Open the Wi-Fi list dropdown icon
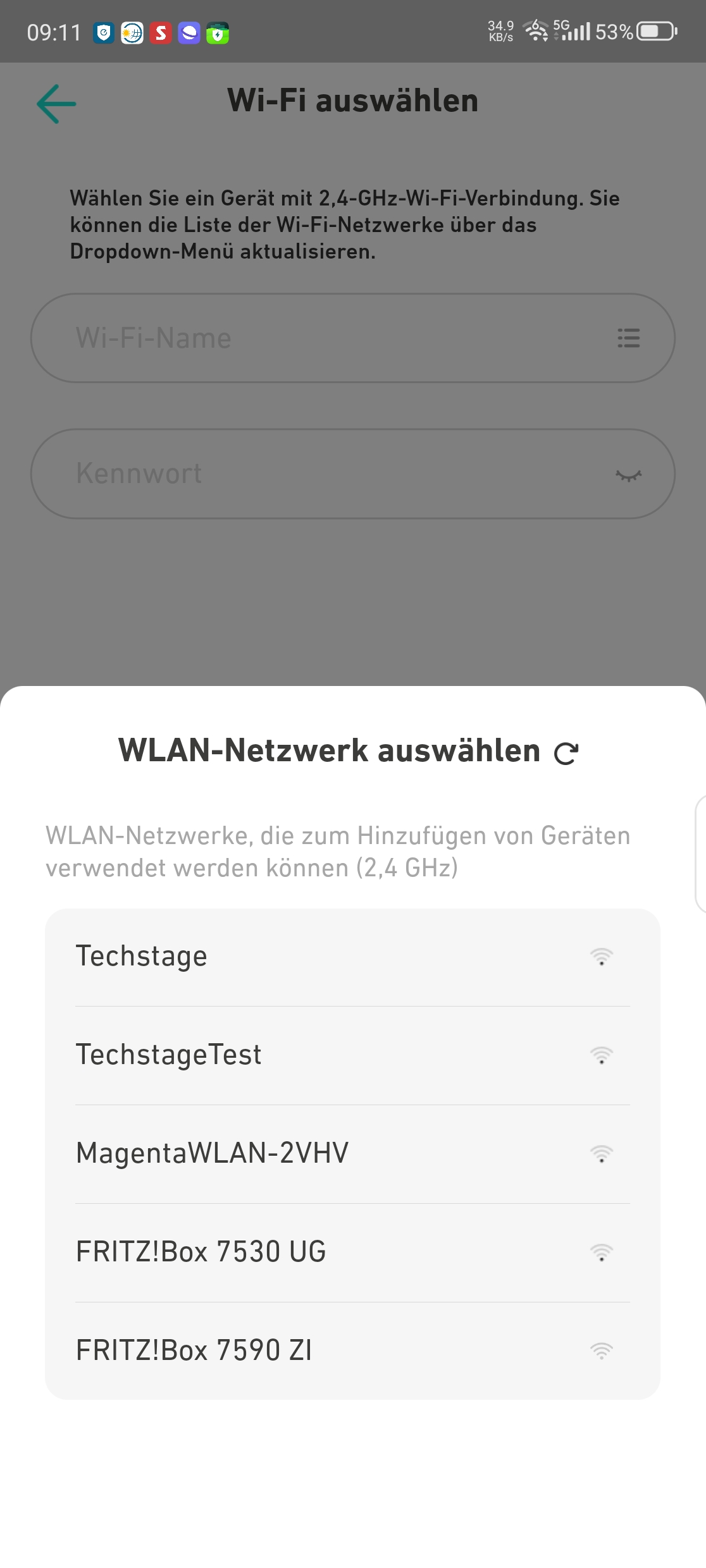 point(628,338)
